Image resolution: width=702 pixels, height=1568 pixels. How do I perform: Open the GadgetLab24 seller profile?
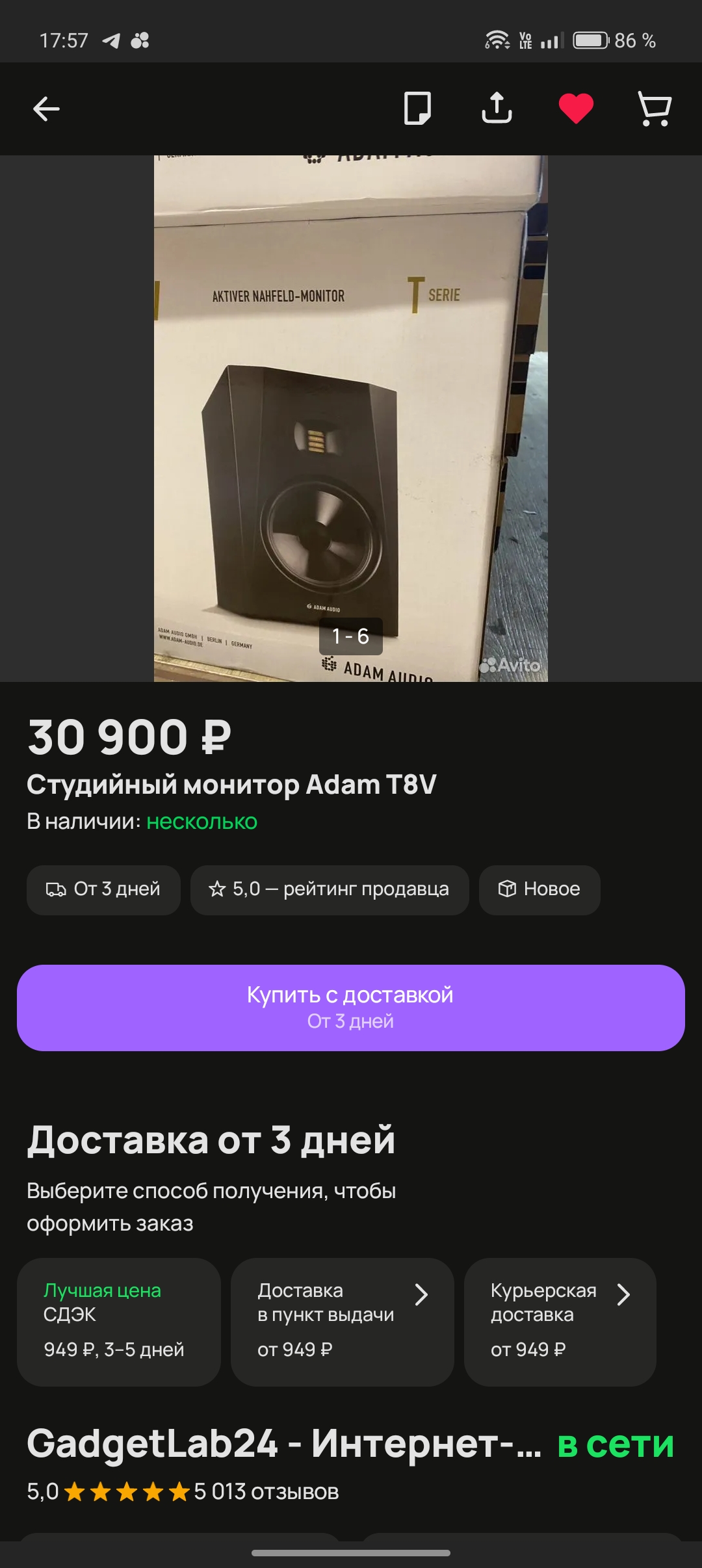283,1444
